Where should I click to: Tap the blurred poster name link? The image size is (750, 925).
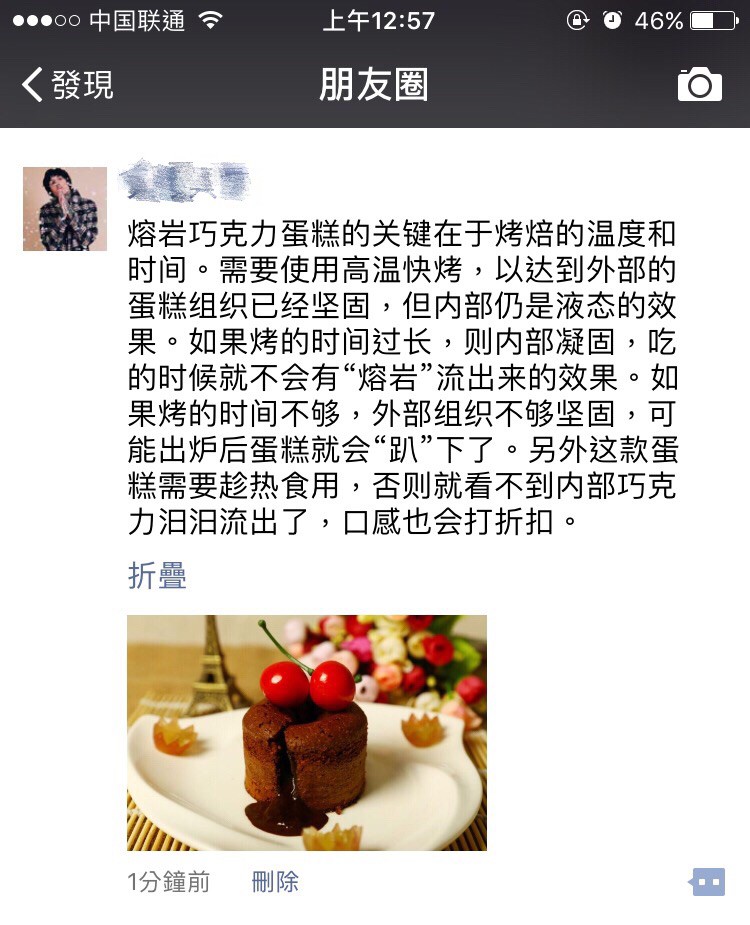click(183, 181)
